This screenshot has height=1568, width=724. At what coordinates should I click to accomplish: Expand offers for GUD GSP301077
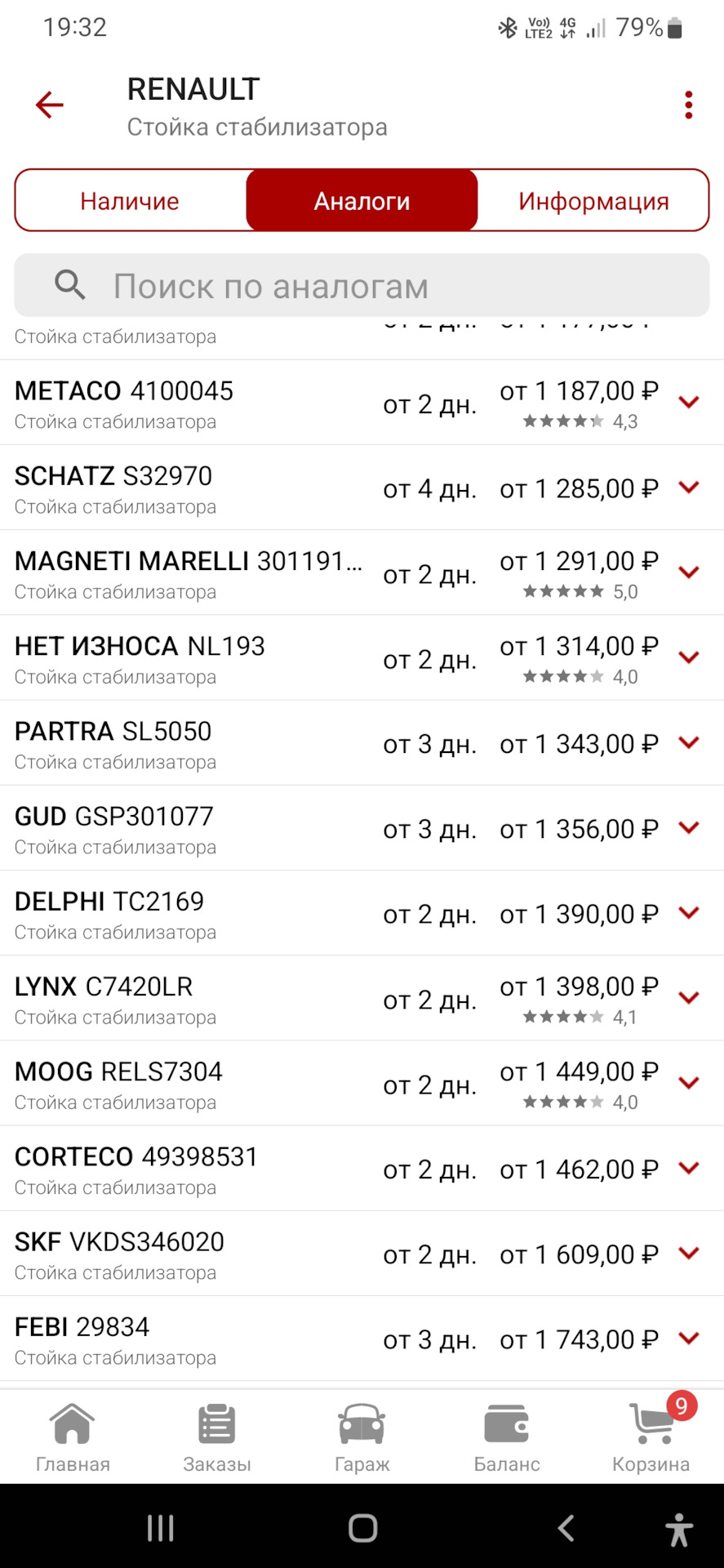point(690,828)
